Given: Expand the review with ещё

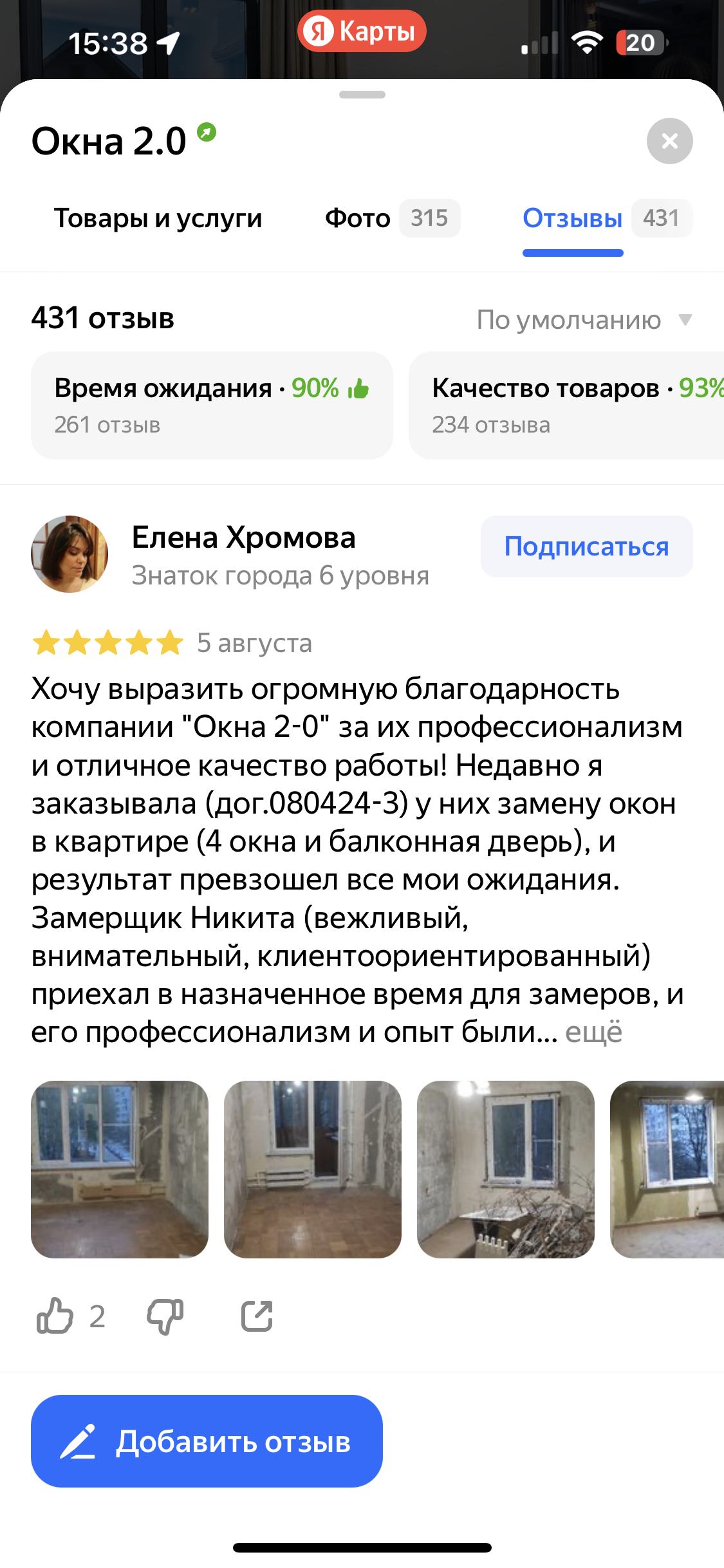Looking at the screenshot, I should click(593, 1032).
